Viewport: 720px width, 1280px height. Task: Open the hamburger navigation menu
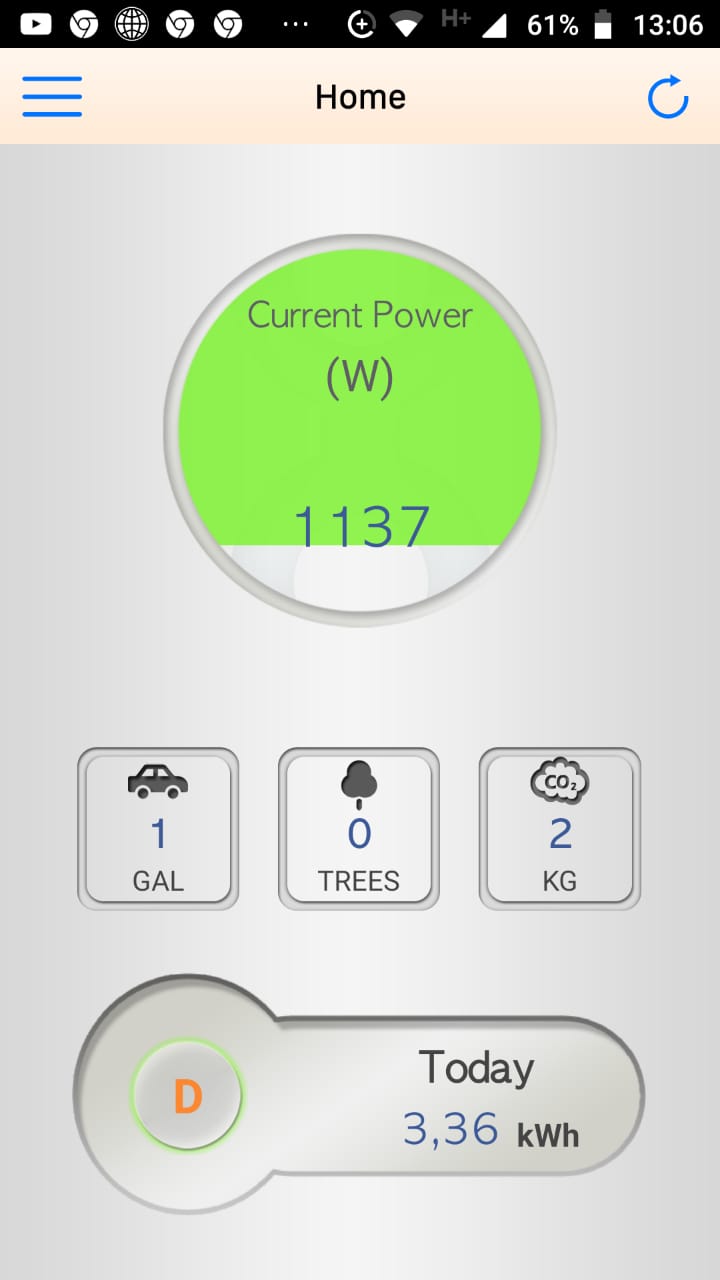coord(52,97)
